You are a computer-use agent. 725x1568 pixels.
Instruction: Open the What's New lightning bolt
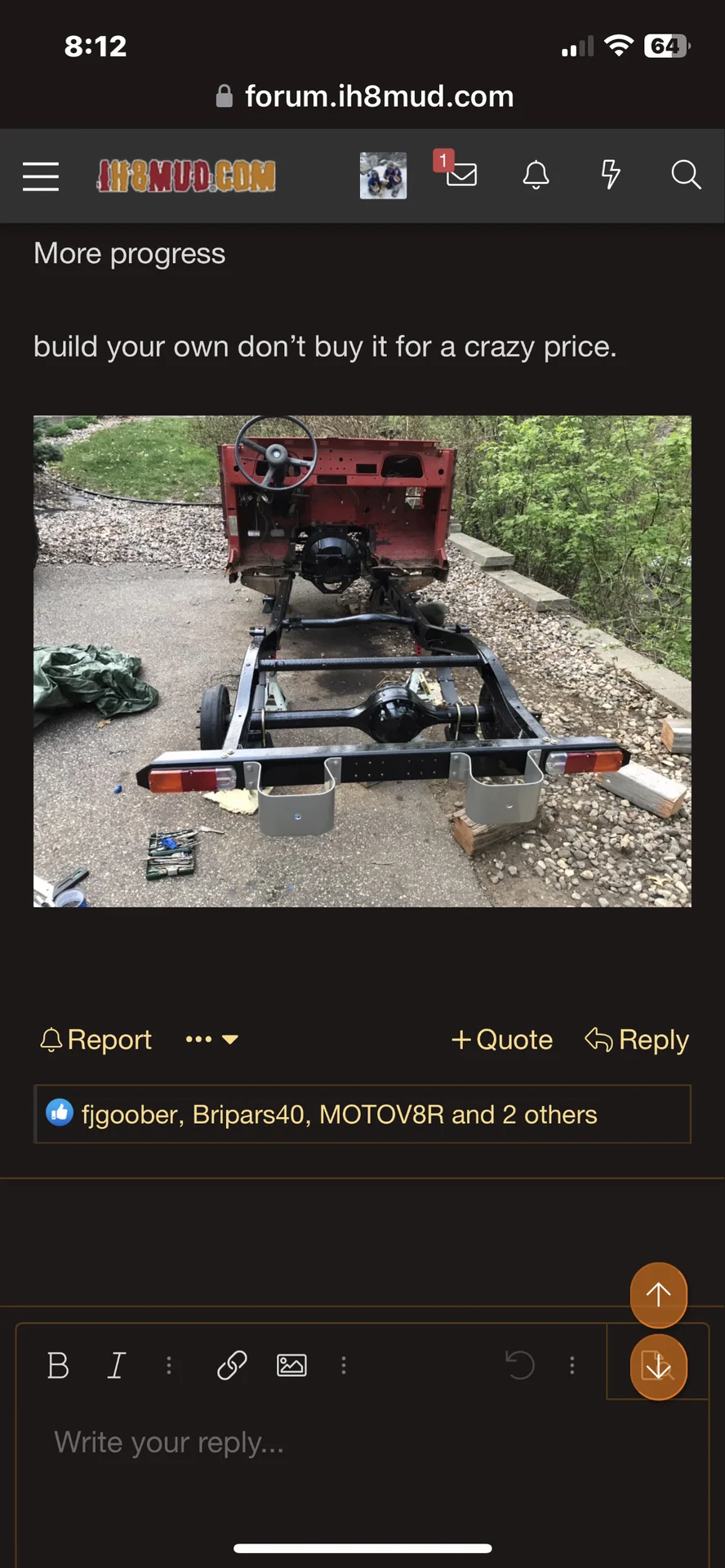610,175
